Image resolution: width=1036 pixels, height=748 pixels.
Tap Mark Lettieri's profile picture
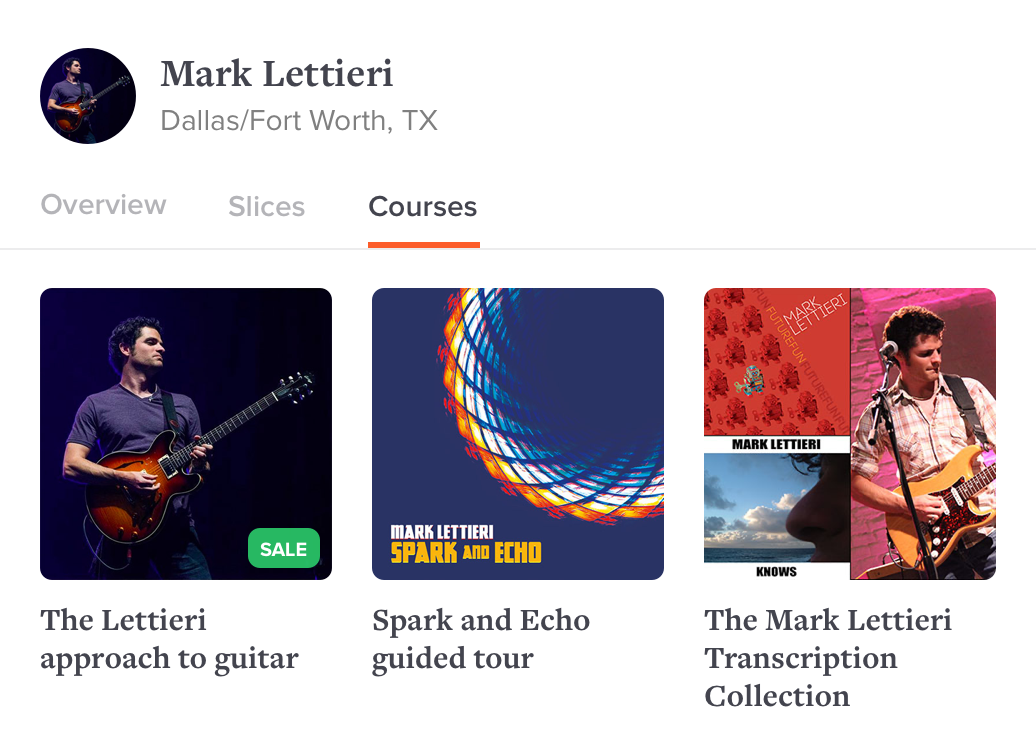88,96
